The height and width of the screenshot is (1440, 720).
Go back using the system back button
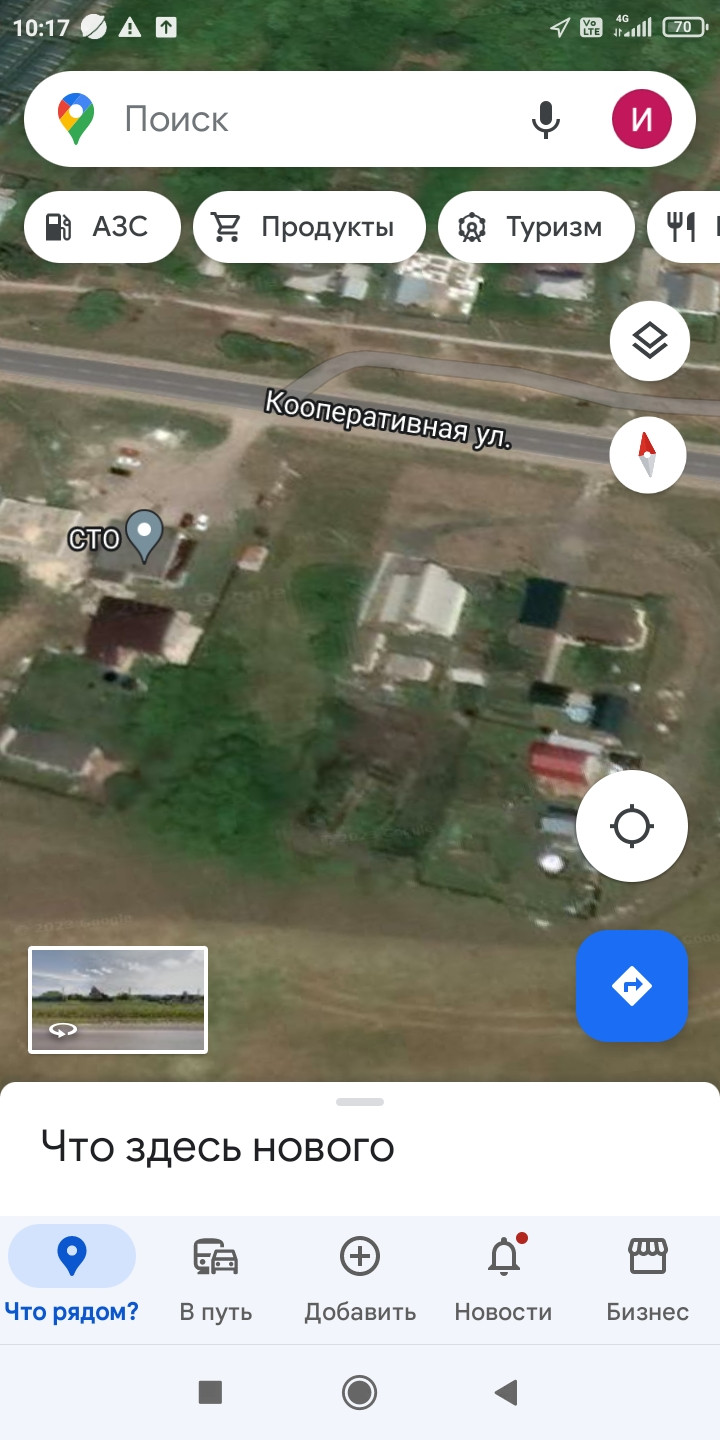(x=507, y=1392)
